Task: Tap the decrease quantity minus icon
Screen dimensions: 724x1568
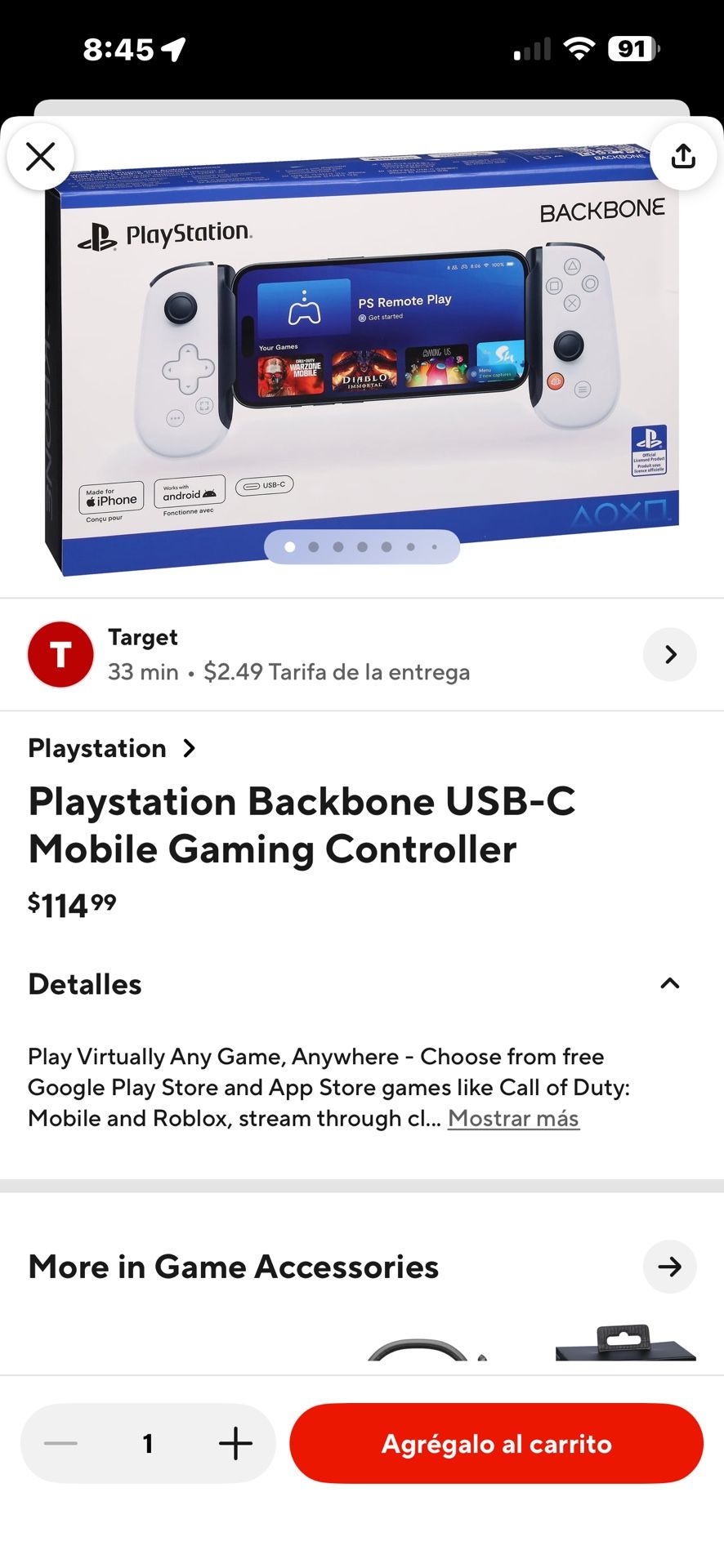Action: coord(60,1443)
